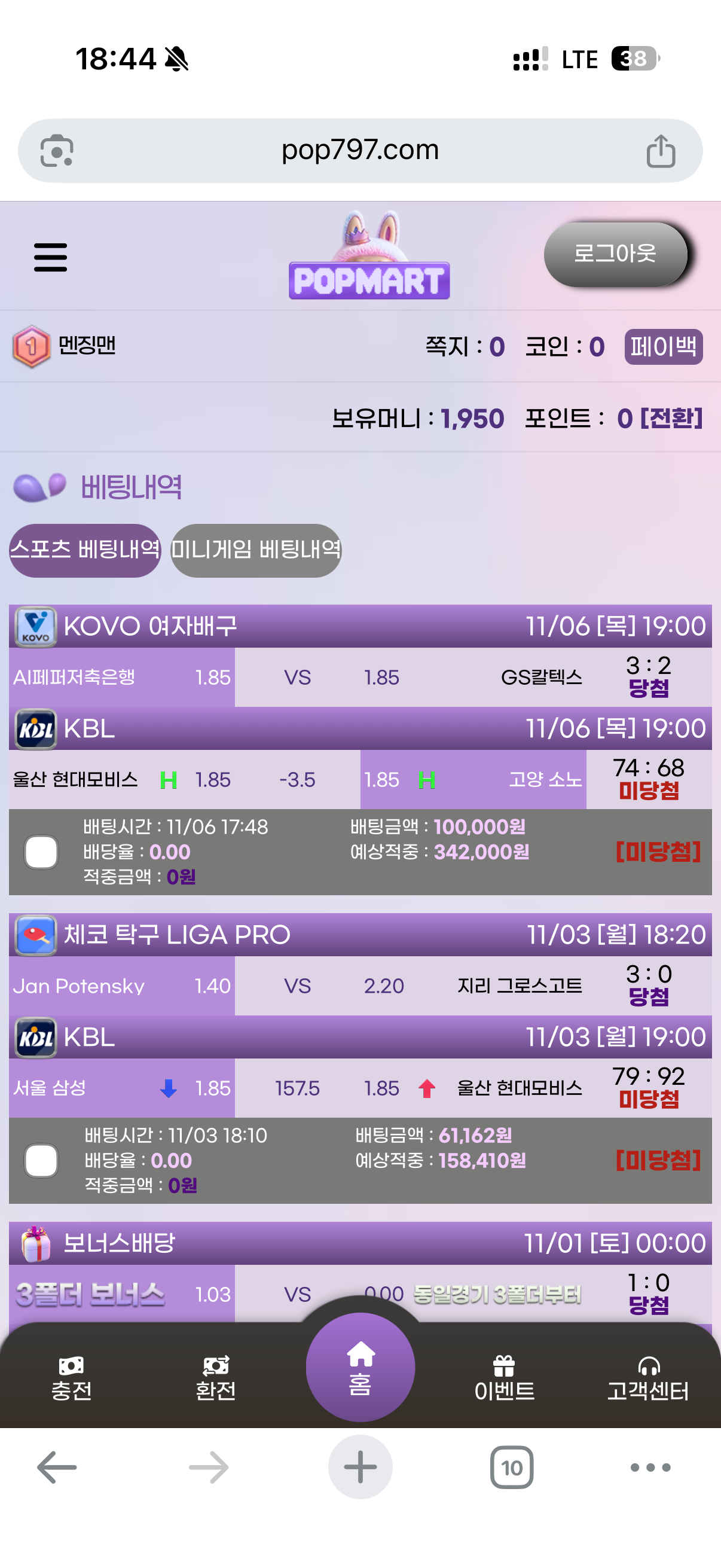Switch to 스포츠 베팅내역 tab
Screen dimensions: 721x1568
point(85,550)
